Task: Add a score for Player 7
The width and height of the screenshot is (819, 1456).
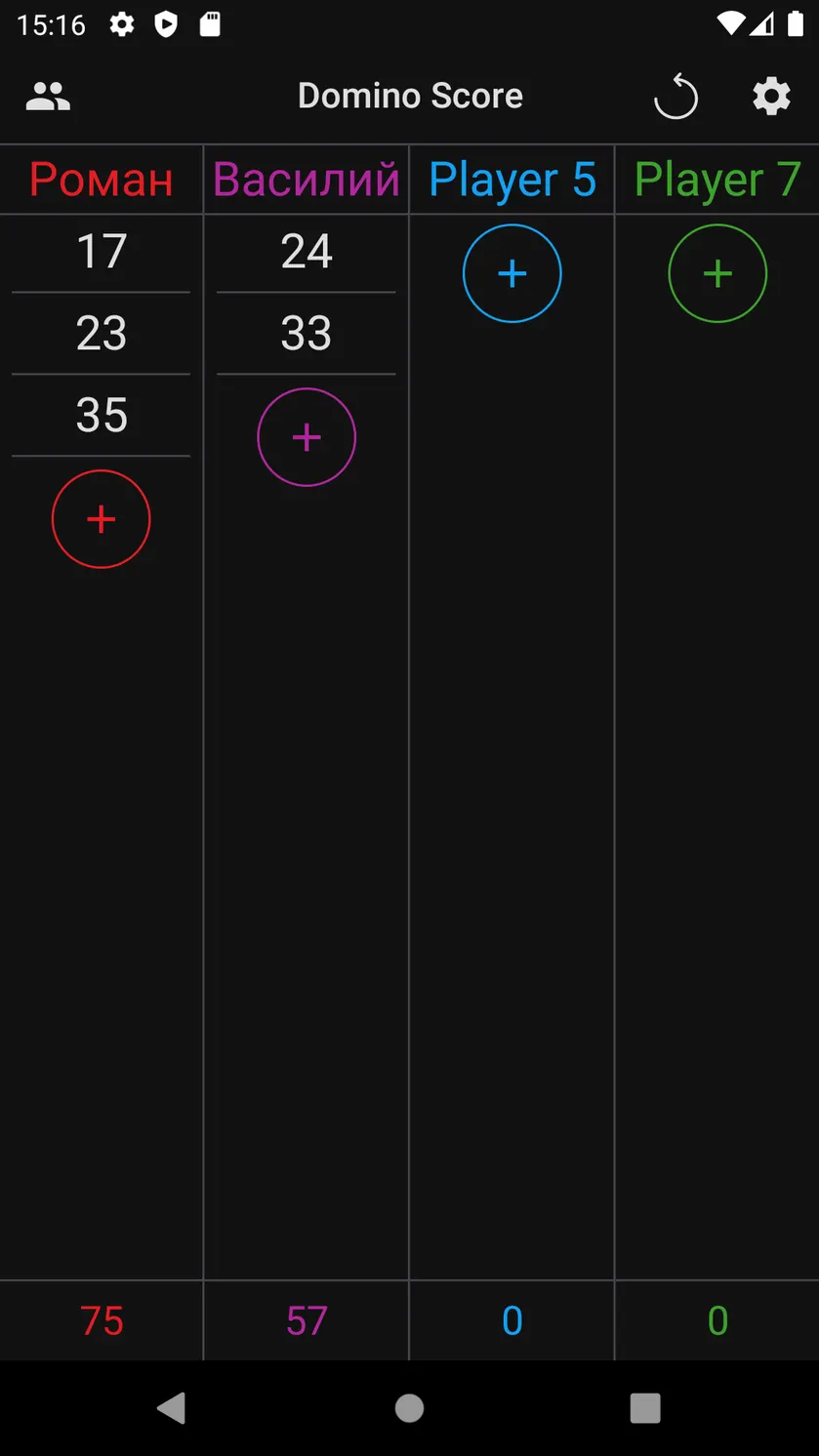Action: 717,273
